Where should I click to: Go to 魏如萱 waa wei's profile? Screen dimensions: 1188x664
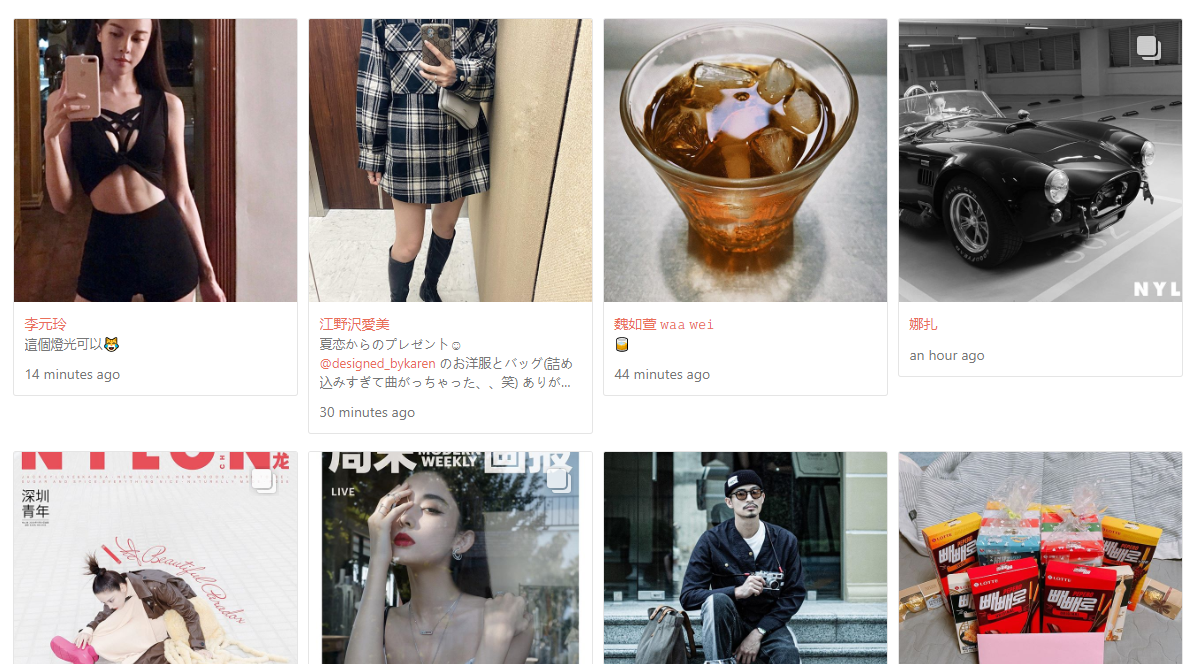(663, 324)
